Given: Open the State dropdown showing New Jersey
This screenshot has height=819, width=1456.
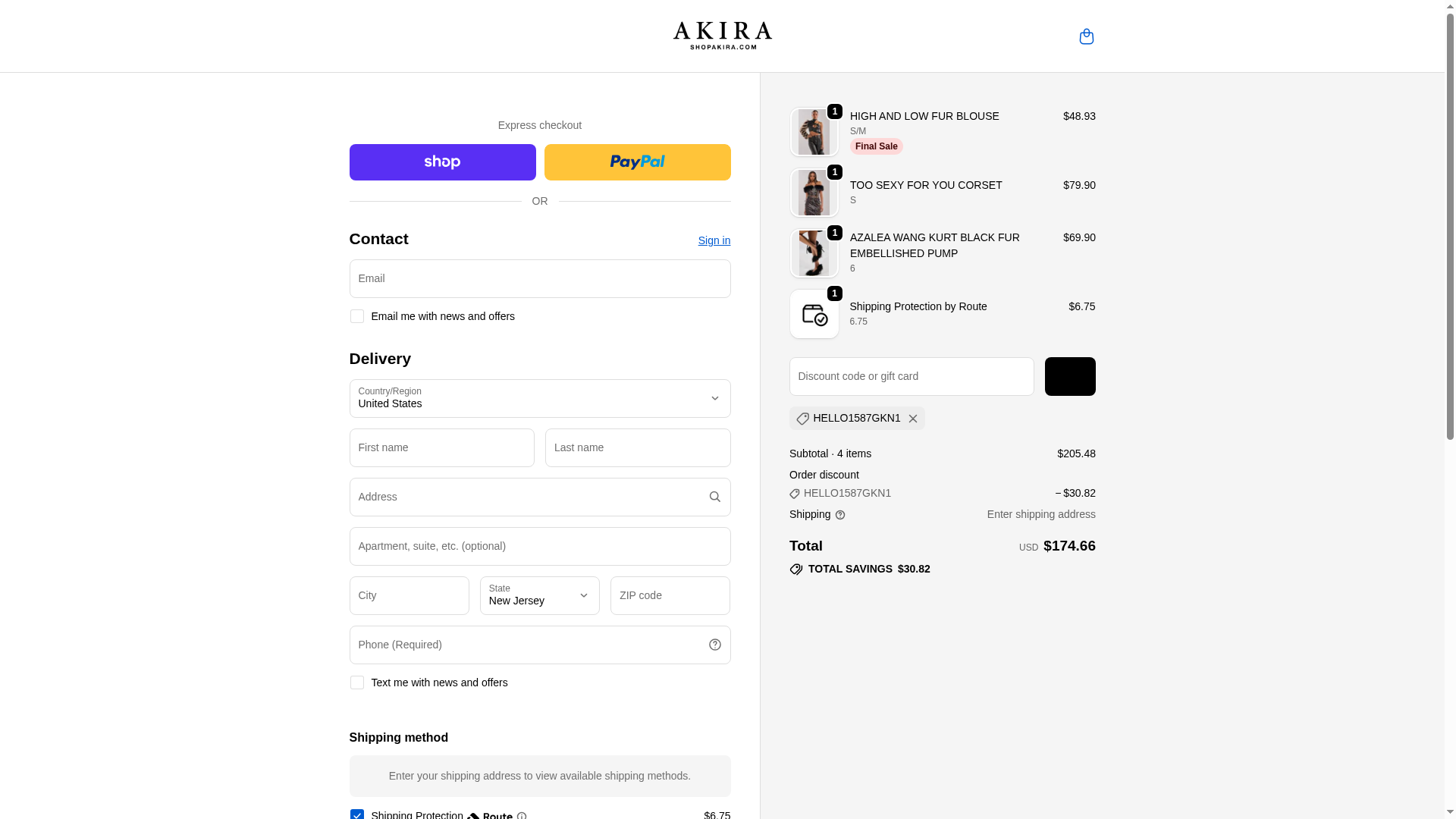Looking at the screenshot, I should (x=539, y=595).
